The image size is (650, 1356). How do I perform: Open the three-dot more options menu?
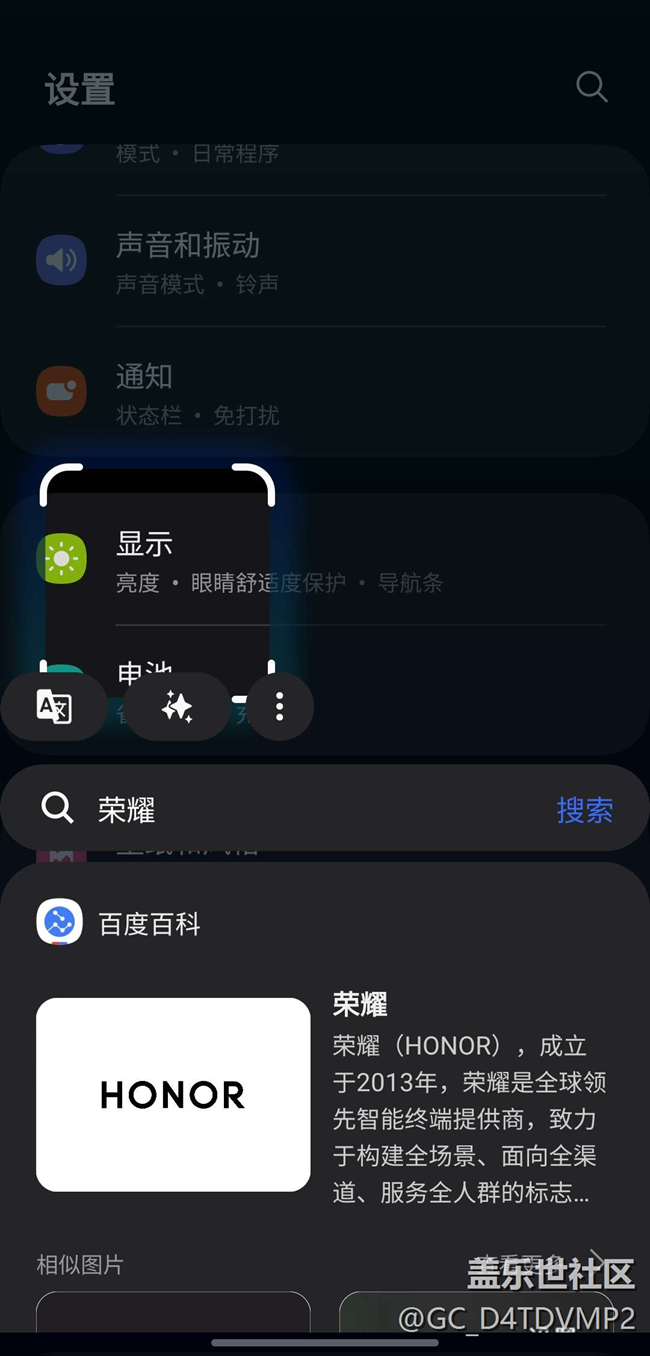click(279, 707)
